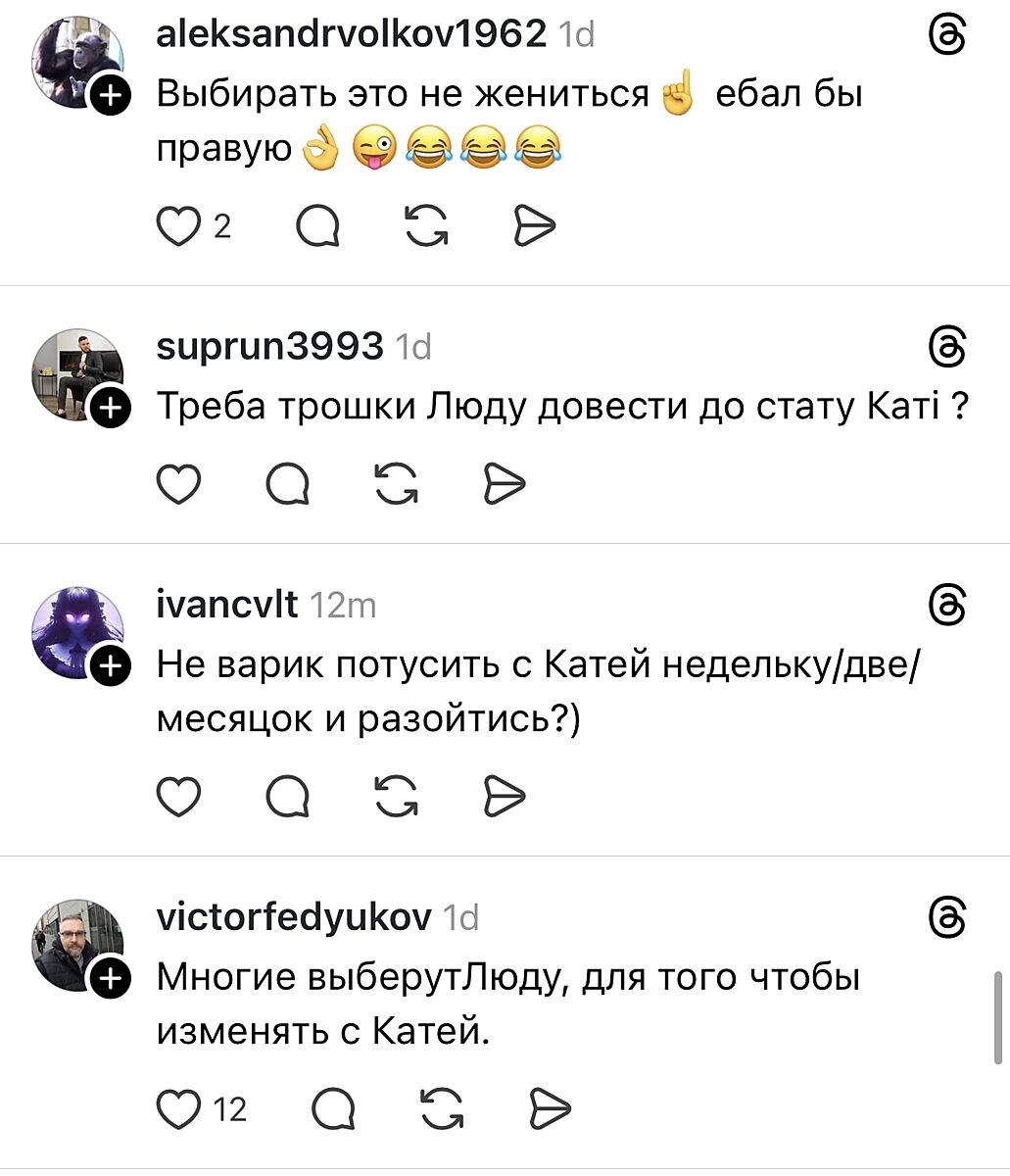The image size is (1010, 1176).
Task: Like suprun3993's comment
Action: [x=178, y=484]
